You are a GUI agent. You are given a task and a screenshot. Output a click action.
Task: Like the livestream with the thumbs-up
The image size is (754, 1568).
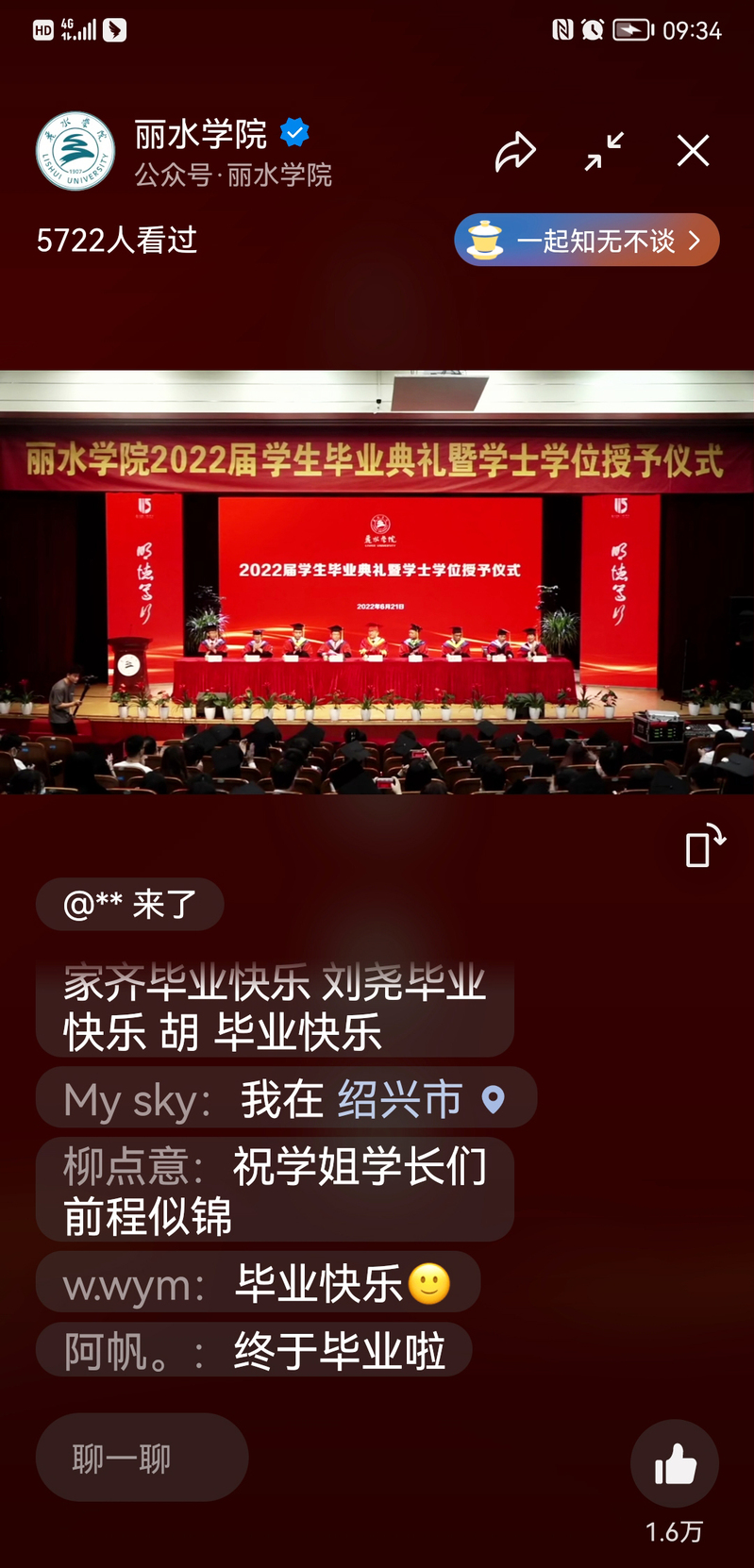coord(675,1464)
